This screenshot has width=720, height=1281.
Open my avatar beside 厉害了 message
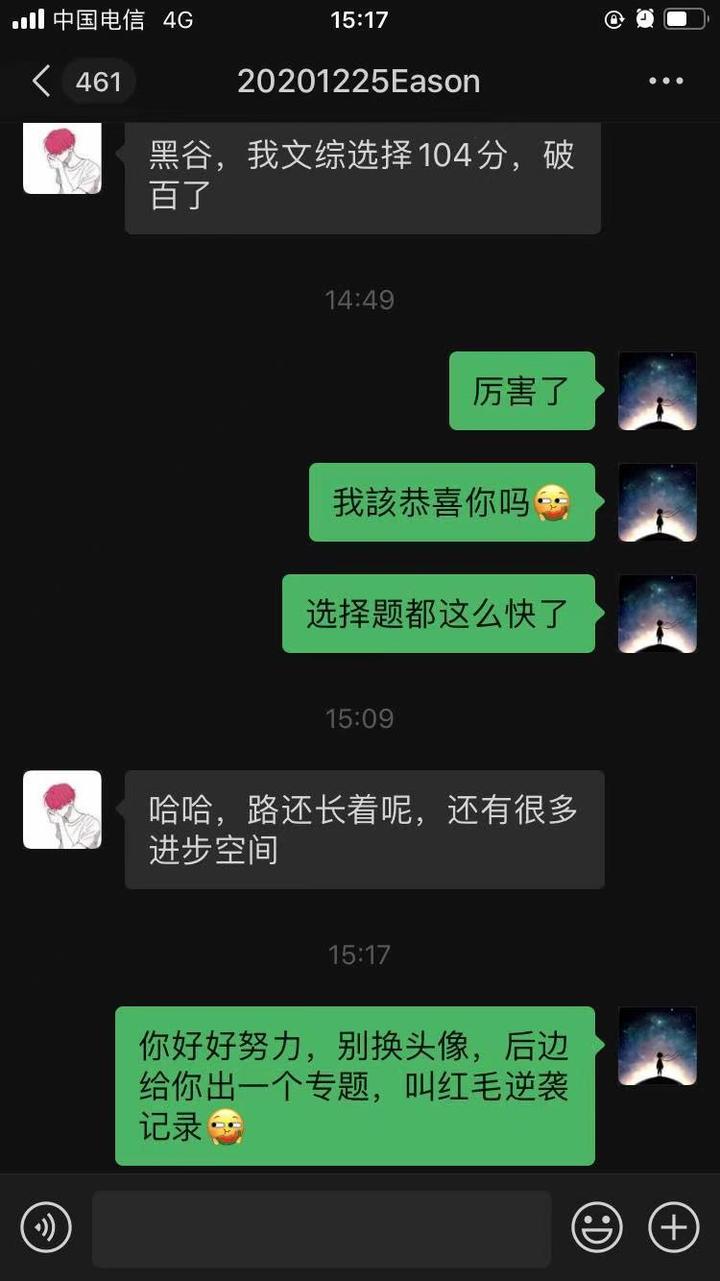tap(657, 391)
